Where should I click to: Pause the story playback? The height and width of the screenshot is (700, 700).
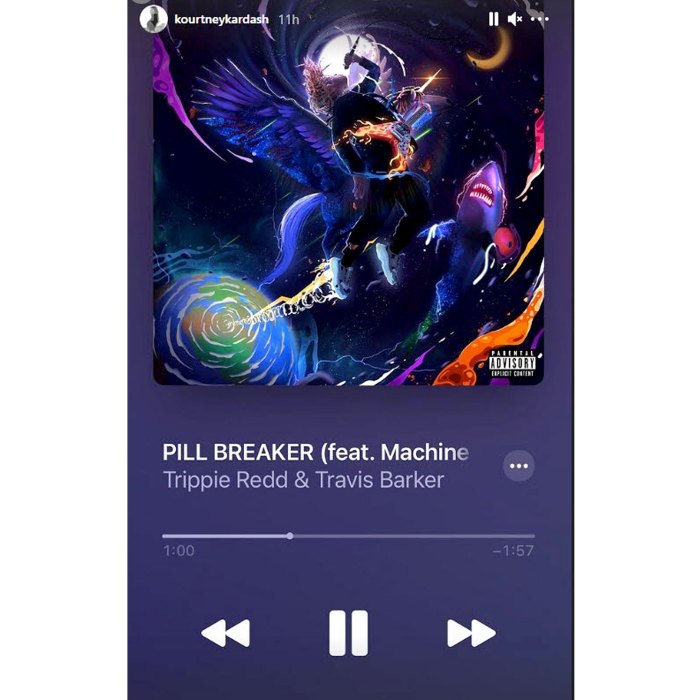click(x=493, y=18)
